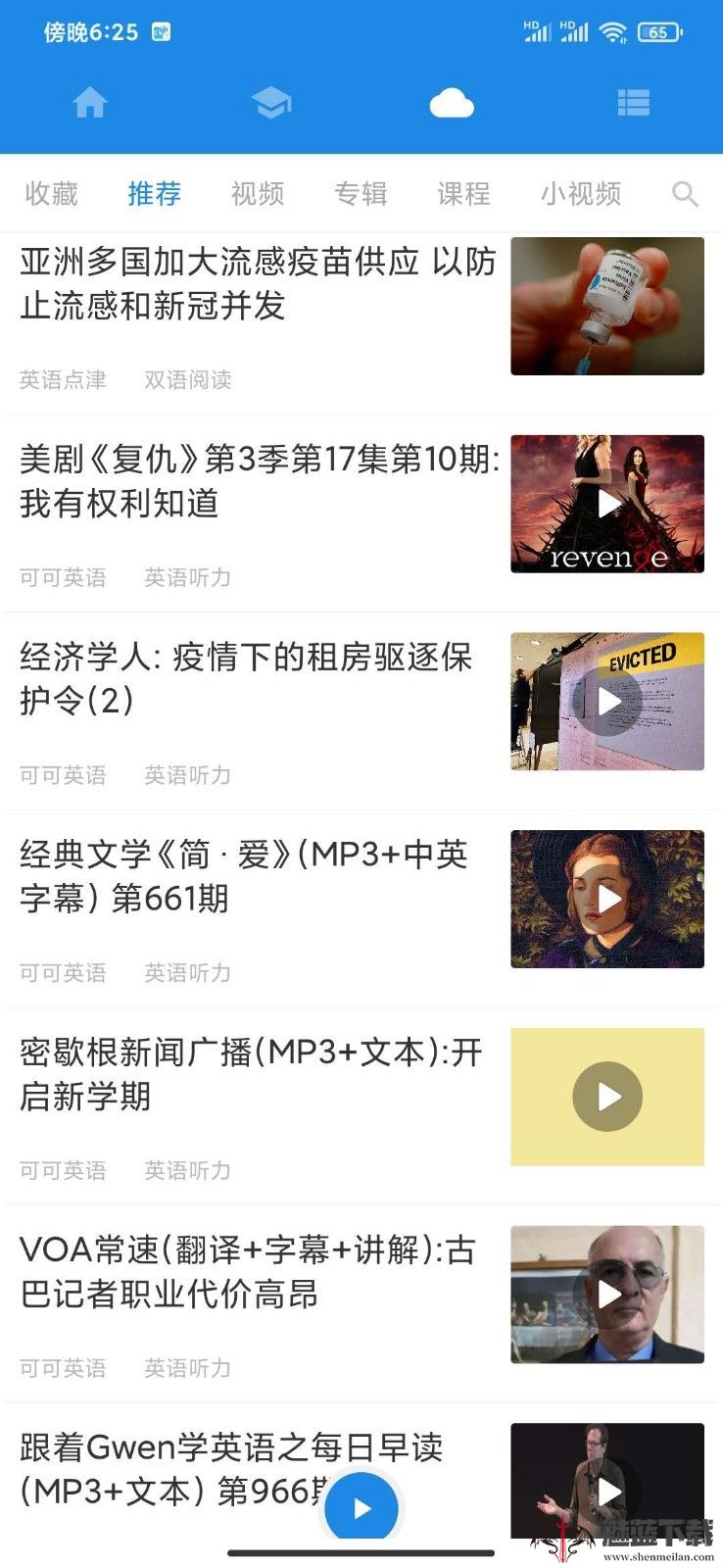Viewport: 723px width, 1568px height.
Task: Tap the play overlay on the VOA news video
Action: (607, 1294)
